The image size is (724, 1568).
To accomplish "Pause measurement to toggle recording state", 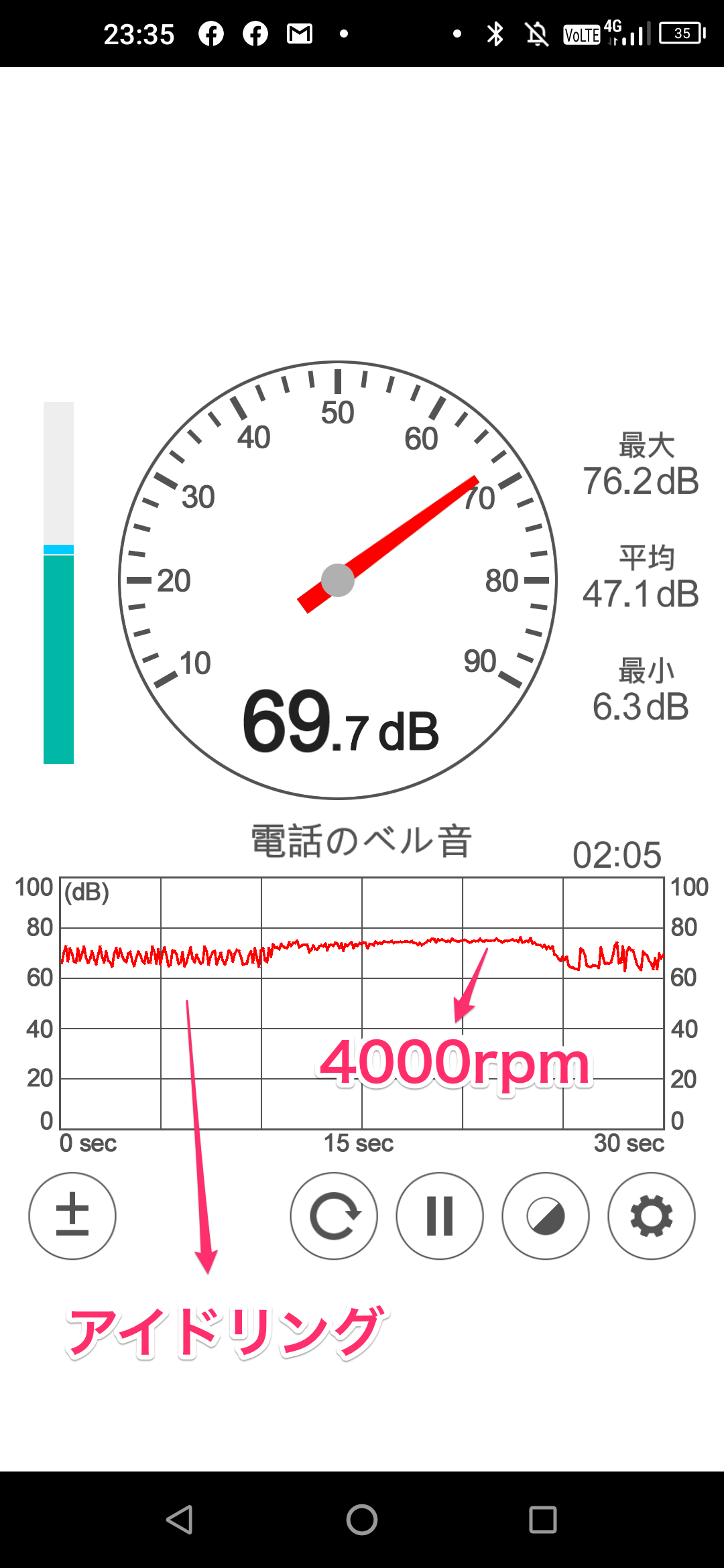I will tap(439, 1216).
